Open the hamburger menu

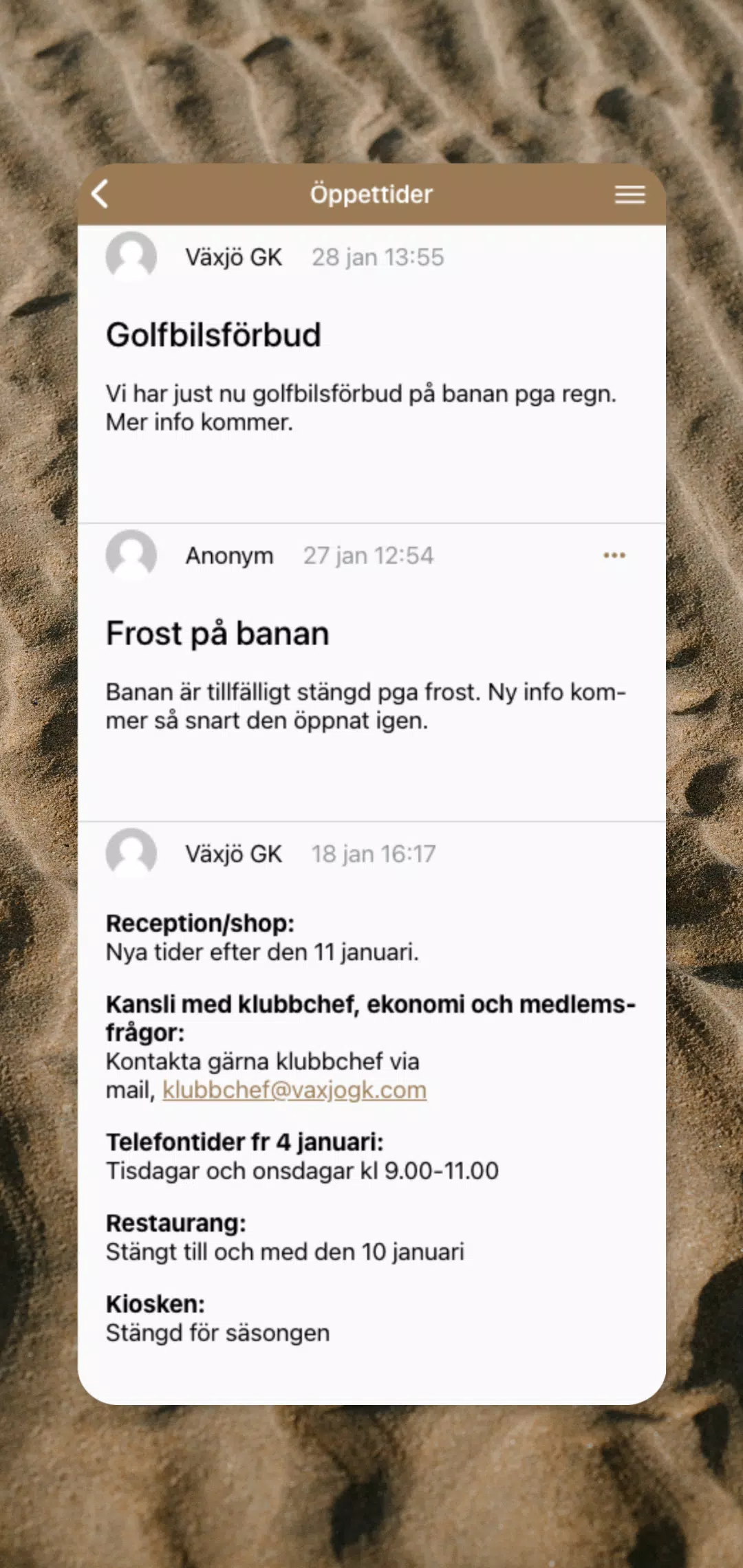click(x=629, y=195)
